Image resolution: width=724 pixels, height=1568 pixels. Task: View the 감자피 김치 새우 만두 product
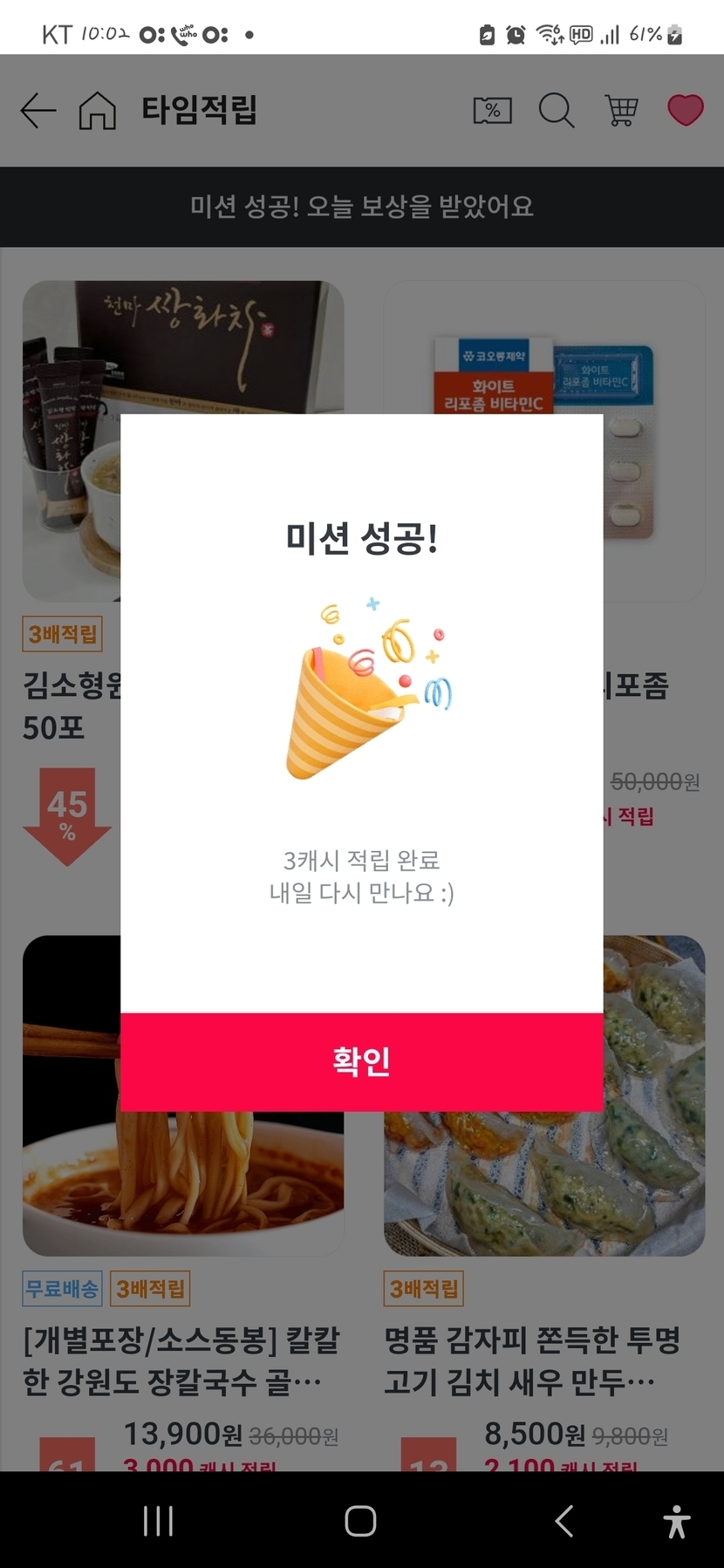tap(544, 1360)
